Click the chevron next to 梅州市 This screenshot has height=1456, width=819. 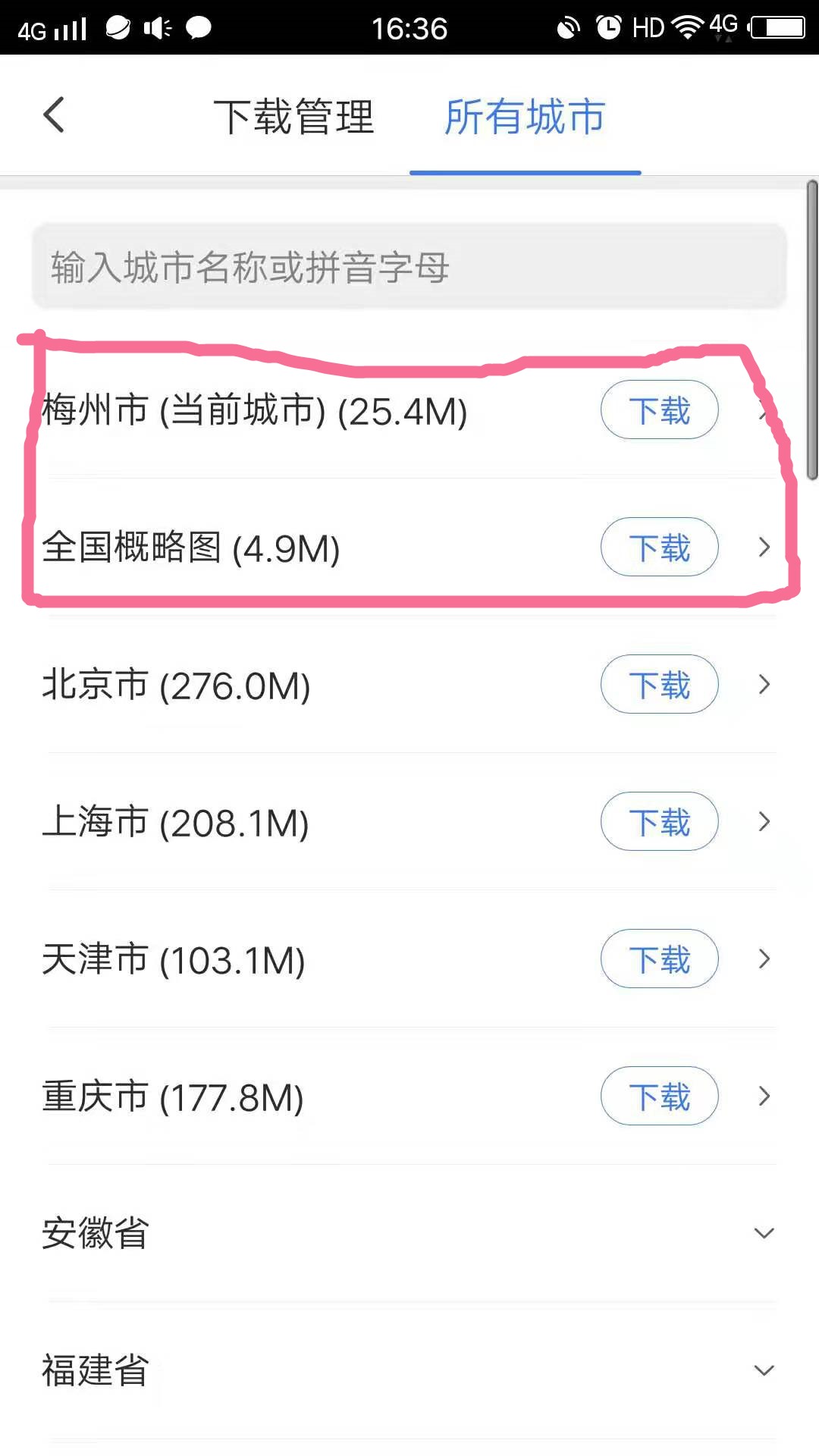click(x=763, y=410)
